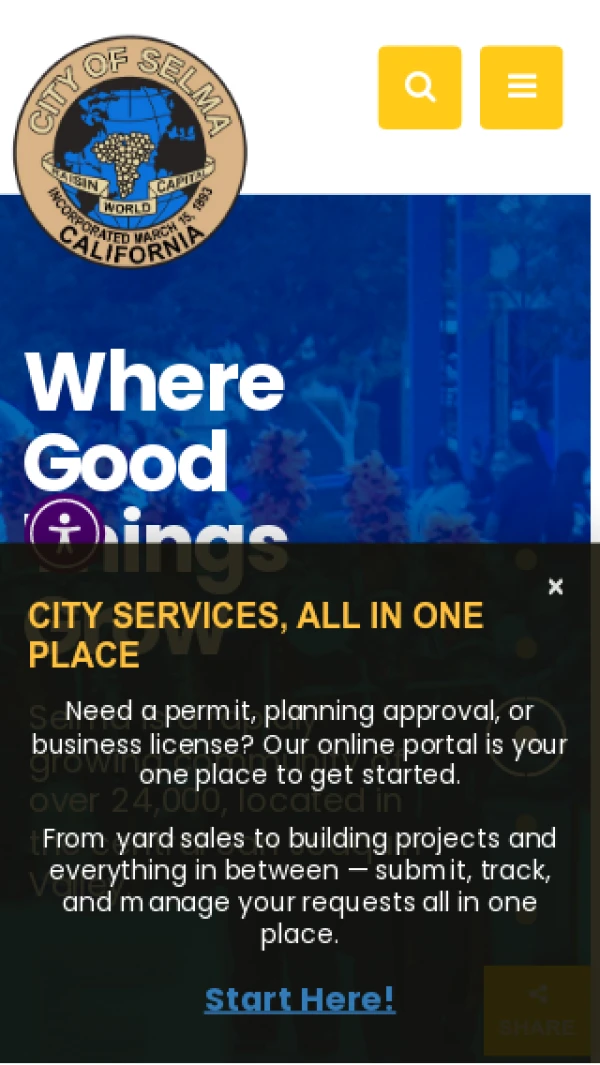Open the yellow search button
Screen dimensions: 600x1065
420,87
